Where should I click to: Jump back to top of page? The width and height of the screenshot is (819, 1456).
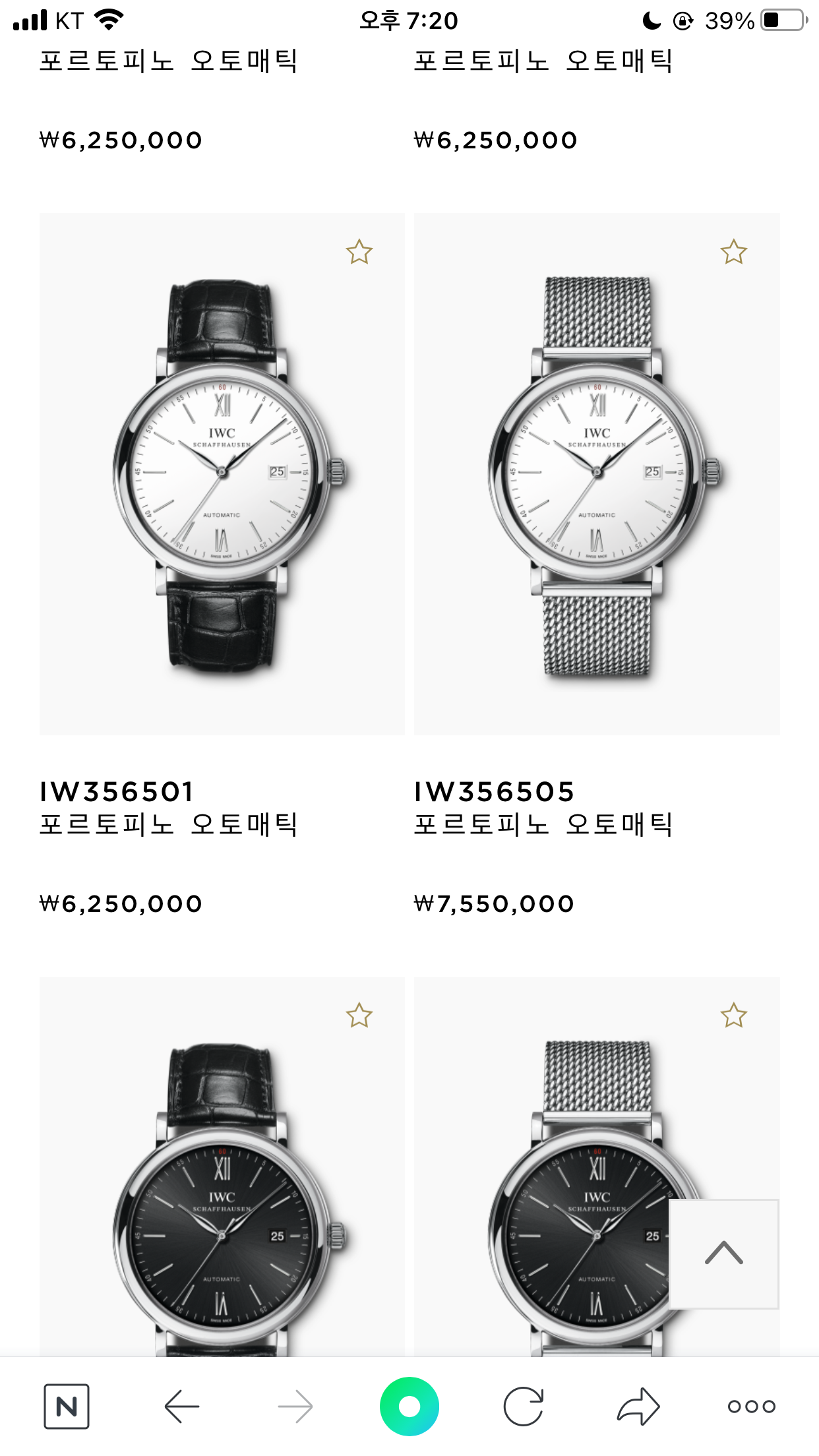tap(723, 1254)
